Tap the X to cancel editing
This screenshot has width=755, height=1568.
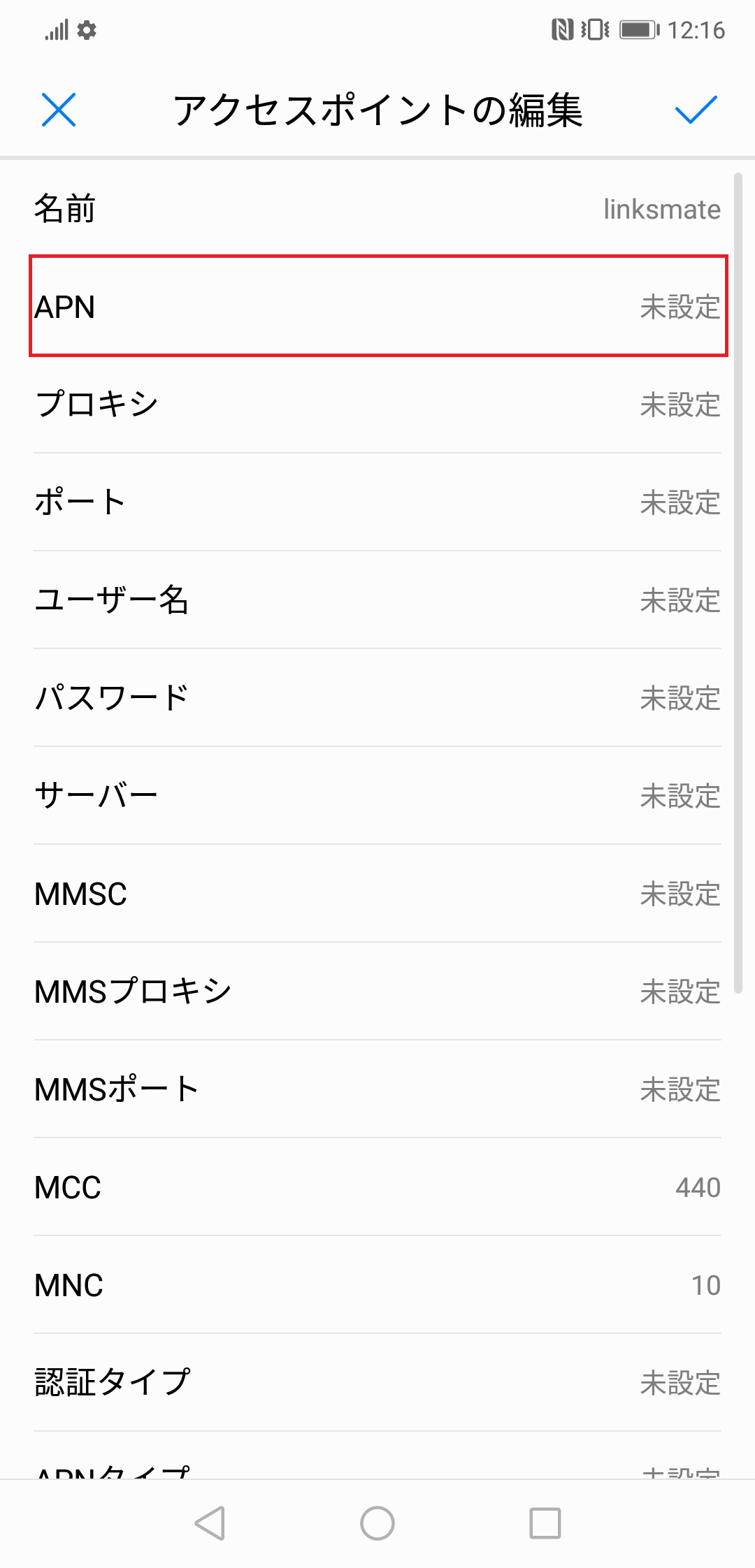point(57,110)
